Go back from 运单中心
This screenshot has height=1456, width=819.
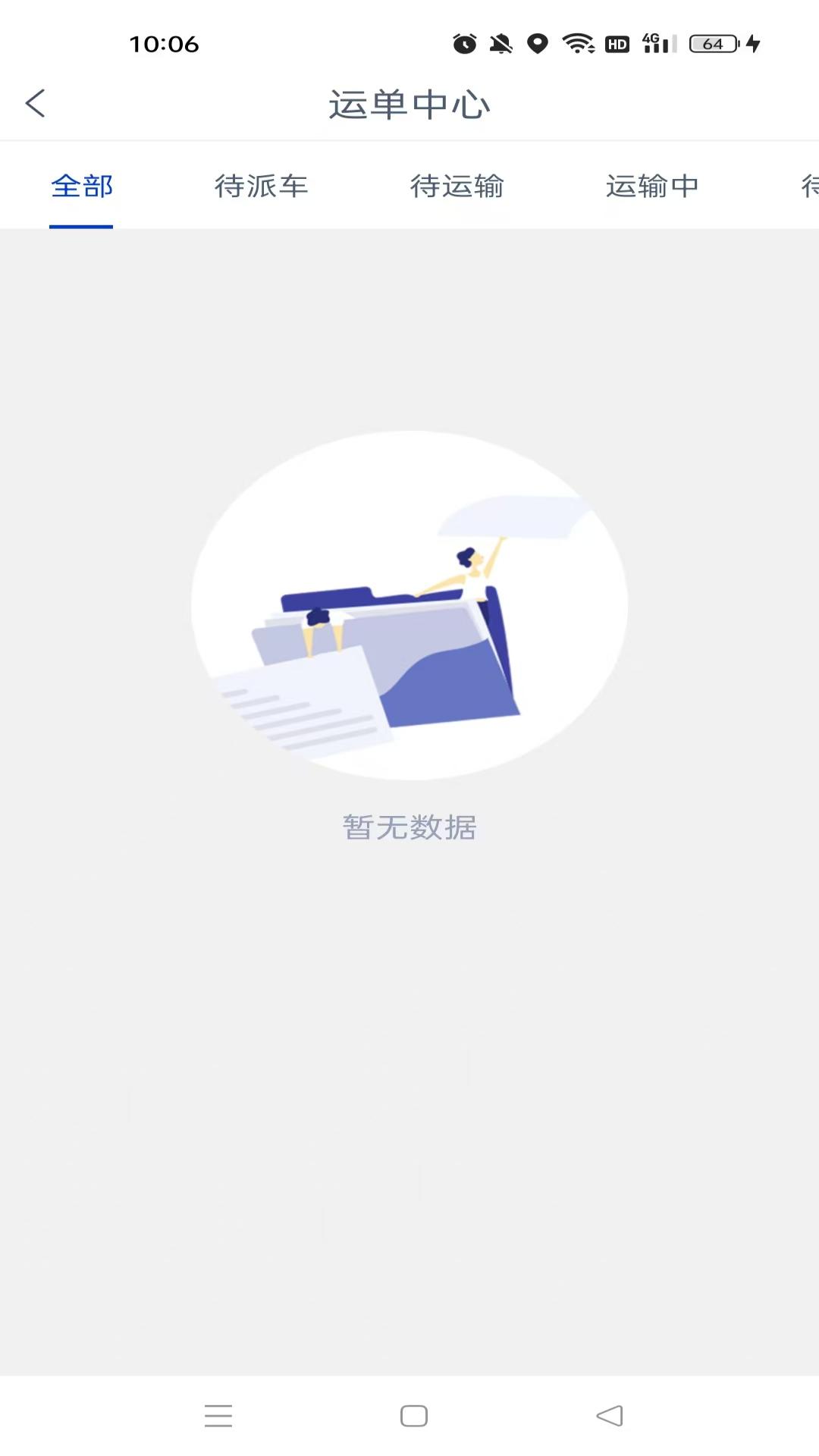point(36,104)
